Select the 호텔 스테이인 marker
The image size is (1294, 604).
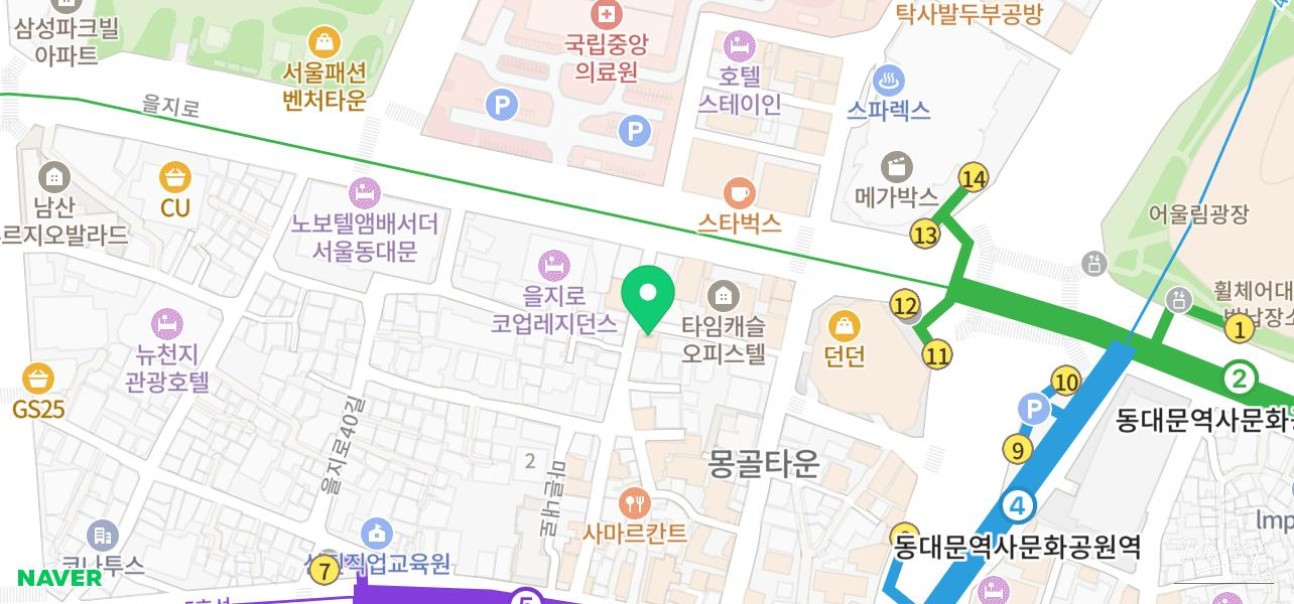point(739,45)
